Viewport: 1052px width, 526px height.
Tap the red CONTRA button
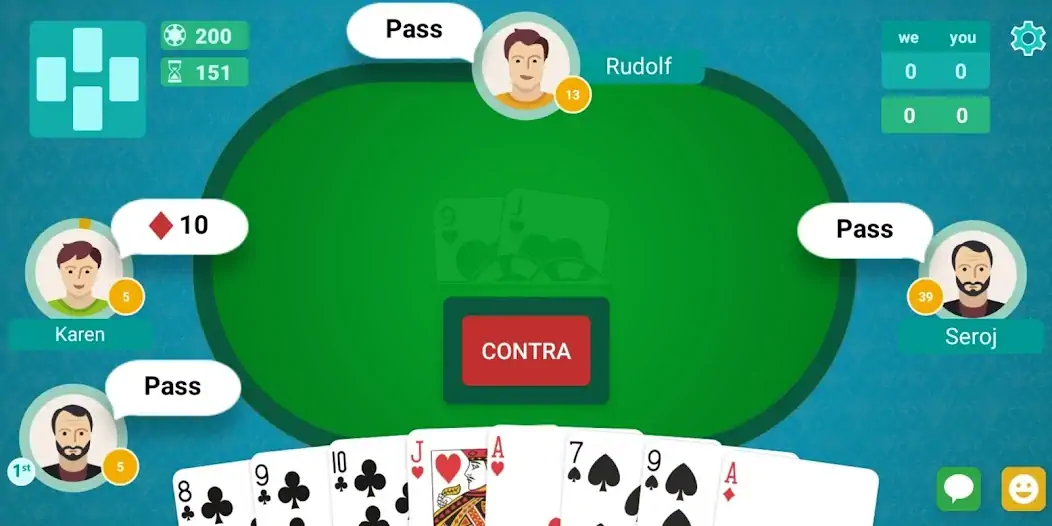pyautogui.click(x=526, y=351)
